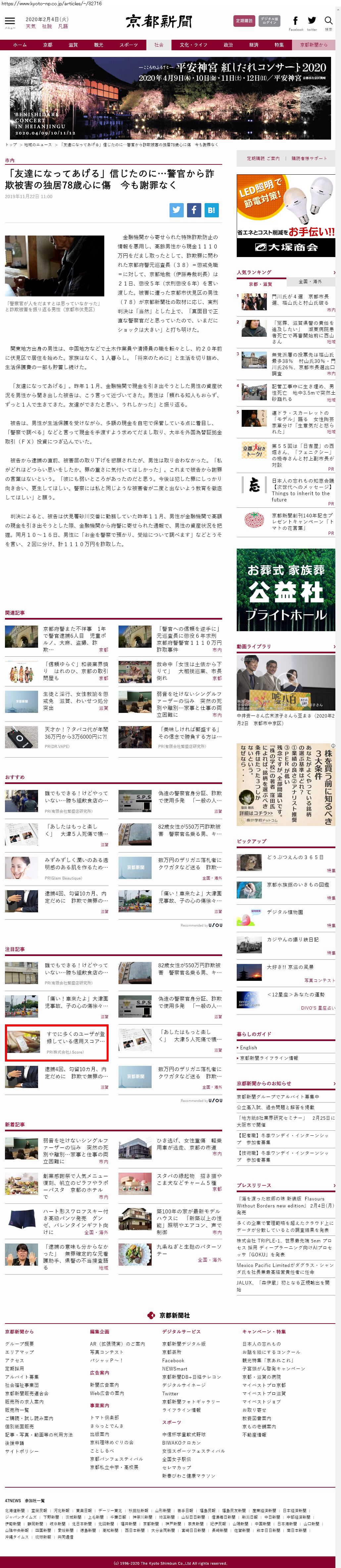Tap the 定期購読 subscription button
The image size is (341, 1568).
[x=244, y=21]
